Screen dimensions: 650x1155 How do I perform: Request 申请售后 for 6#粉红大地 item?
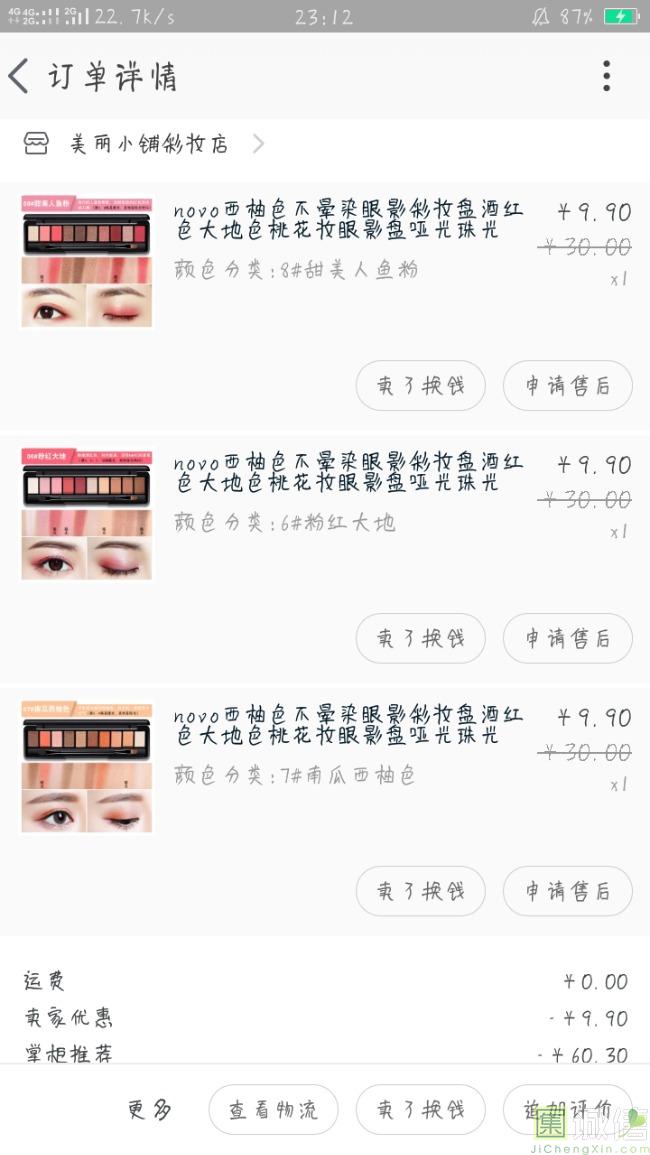[x=567, y=638]
